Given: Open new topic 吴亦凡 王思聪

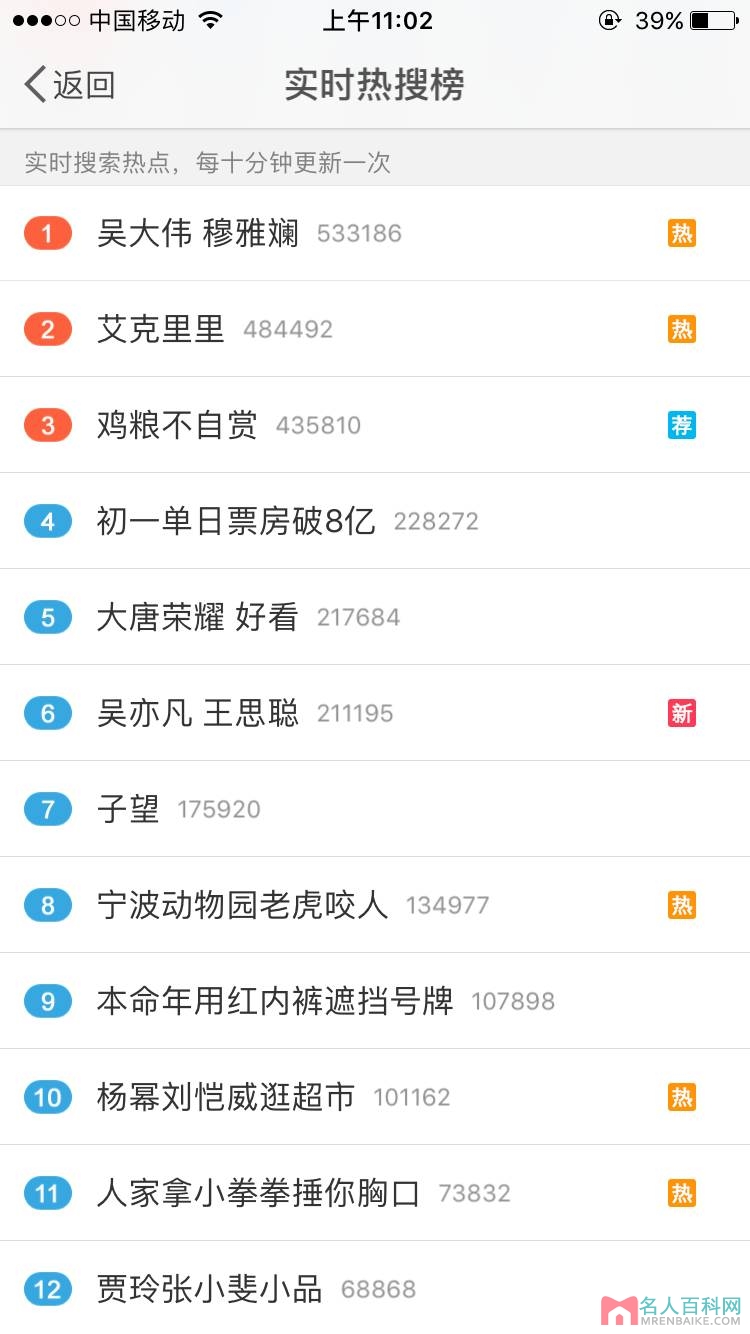Looking at the screenshot, I should tap(198, 713).
